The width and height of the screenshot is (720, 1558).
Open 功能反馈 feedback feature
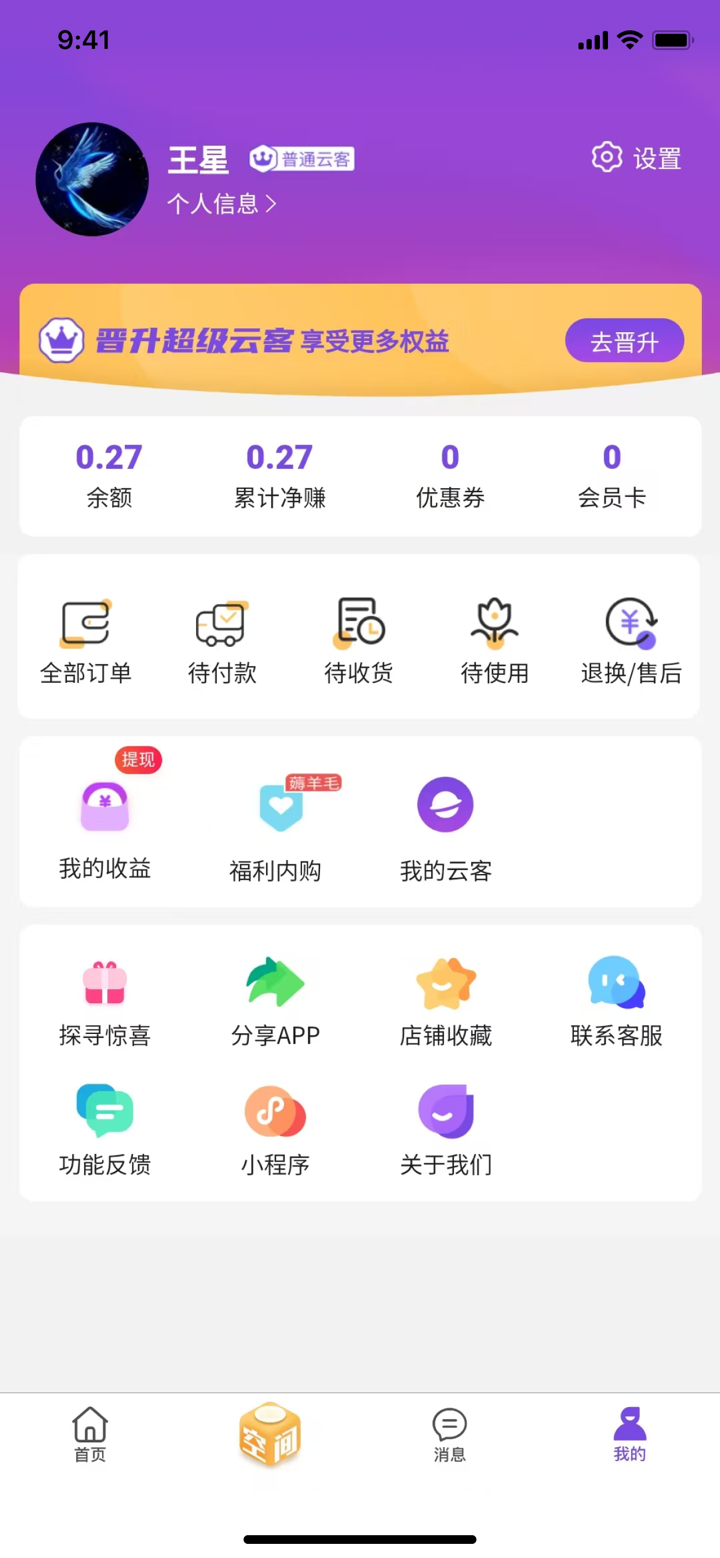104,1130
